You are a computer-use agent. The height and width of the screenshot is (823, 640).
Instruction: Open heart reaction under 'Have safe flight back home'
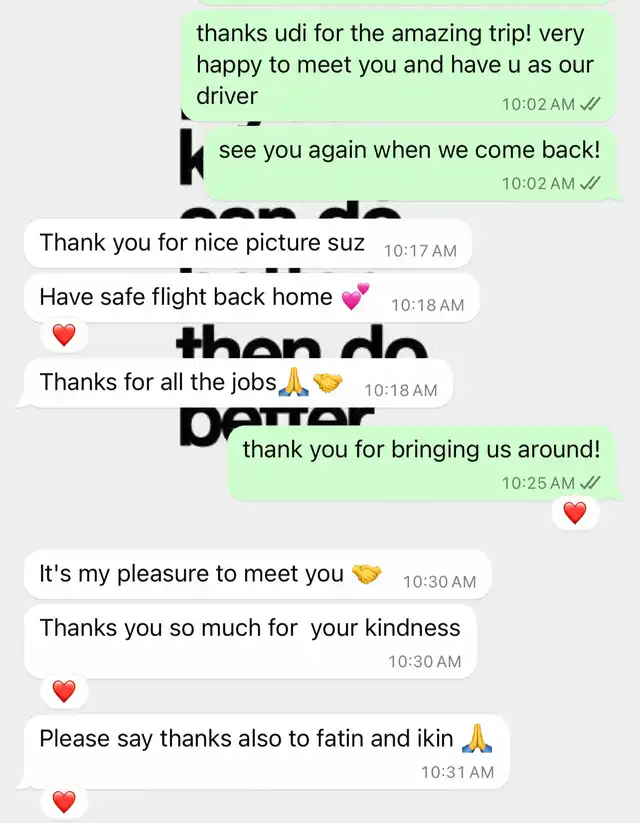pos(64,336)
